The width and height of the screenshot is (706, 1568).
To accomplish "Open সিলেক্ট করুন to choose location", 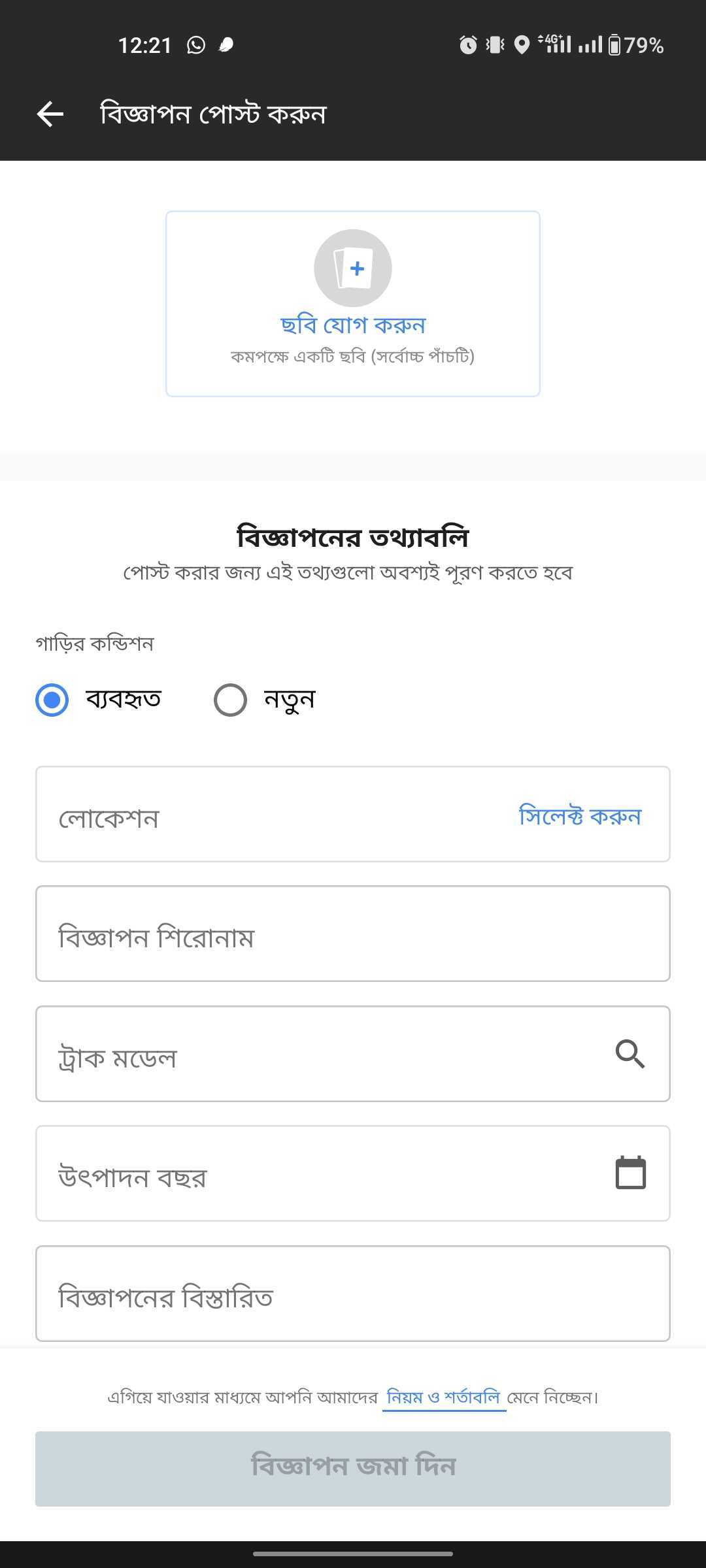I will point(578,815).
